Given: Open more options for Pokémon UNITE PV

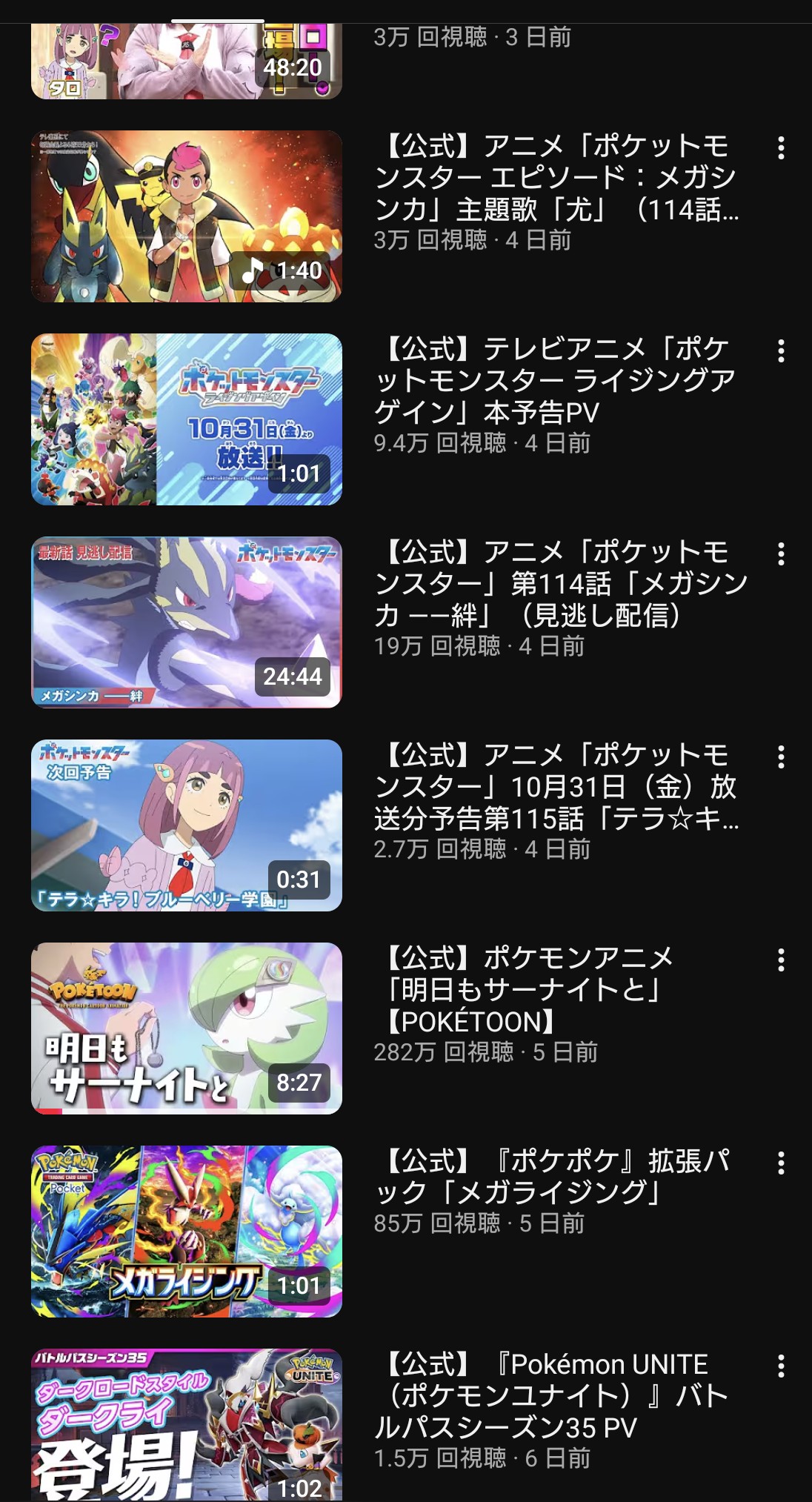Looking at the screenshot, I should 780,1366.
